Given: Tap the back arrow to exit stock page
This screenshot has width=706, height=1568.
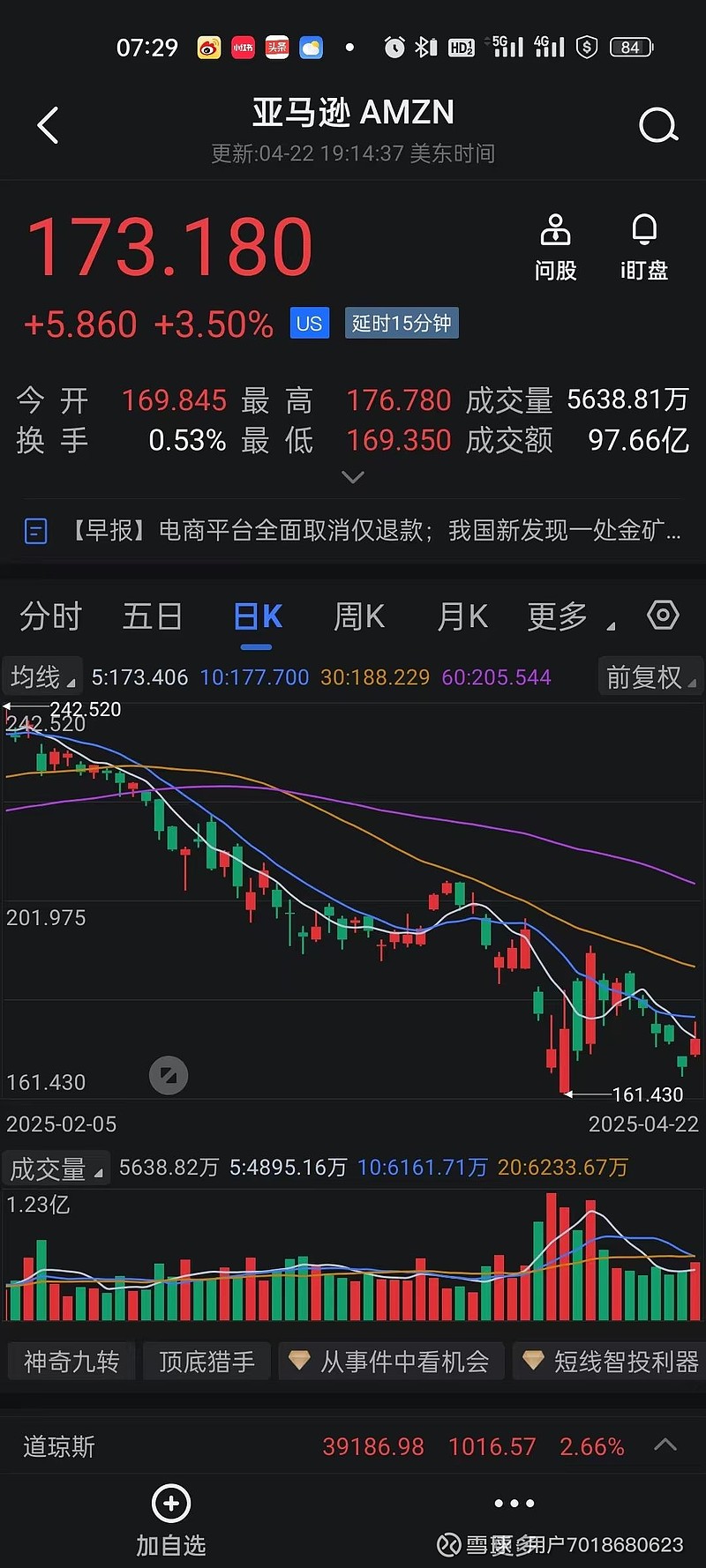Looking at the screenshot, I should pyautogui.click(x=48, y=124).
